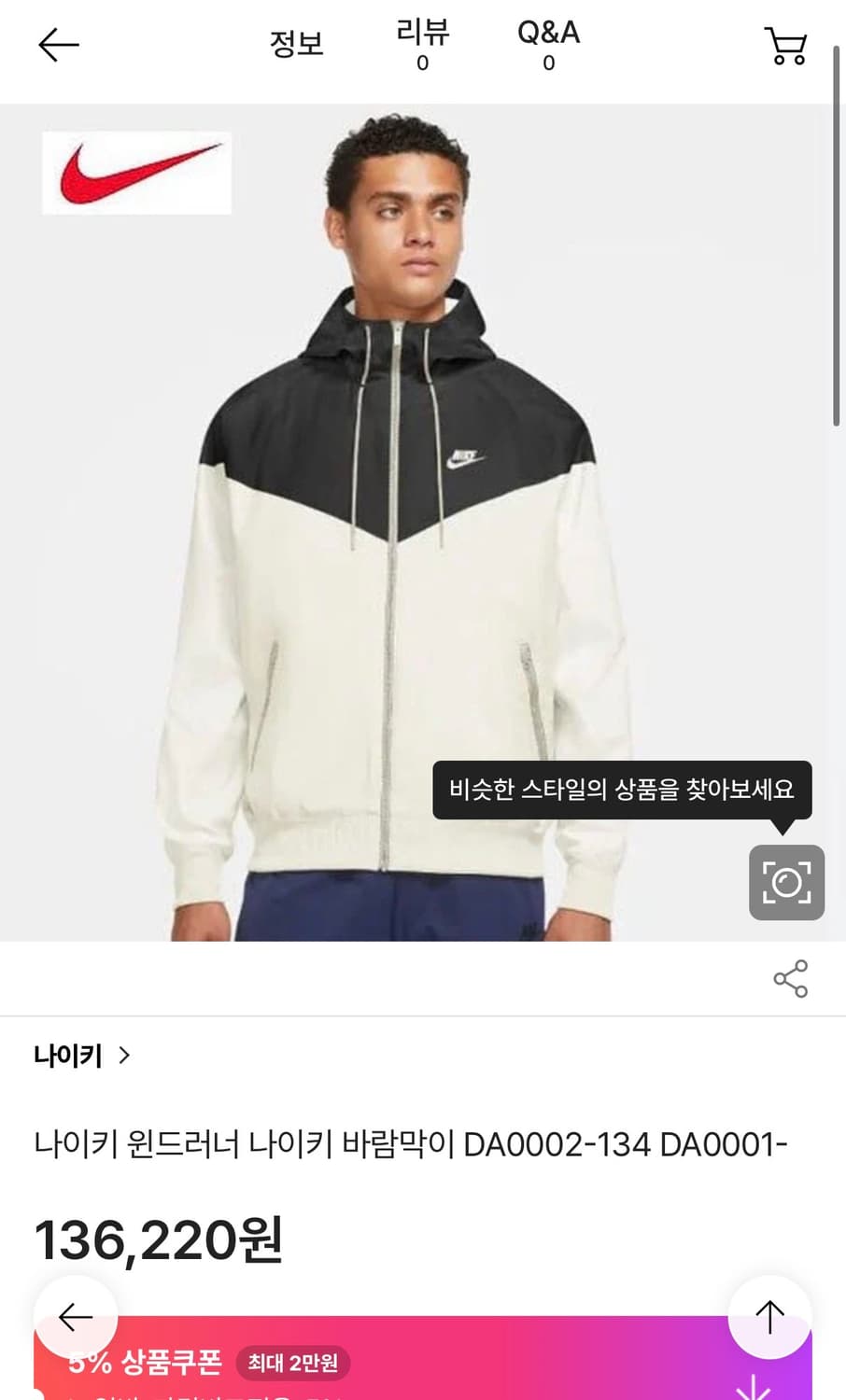846x1400 pixels.
Task: Find similar style products with camera icon
Action: tap(786, 882)
